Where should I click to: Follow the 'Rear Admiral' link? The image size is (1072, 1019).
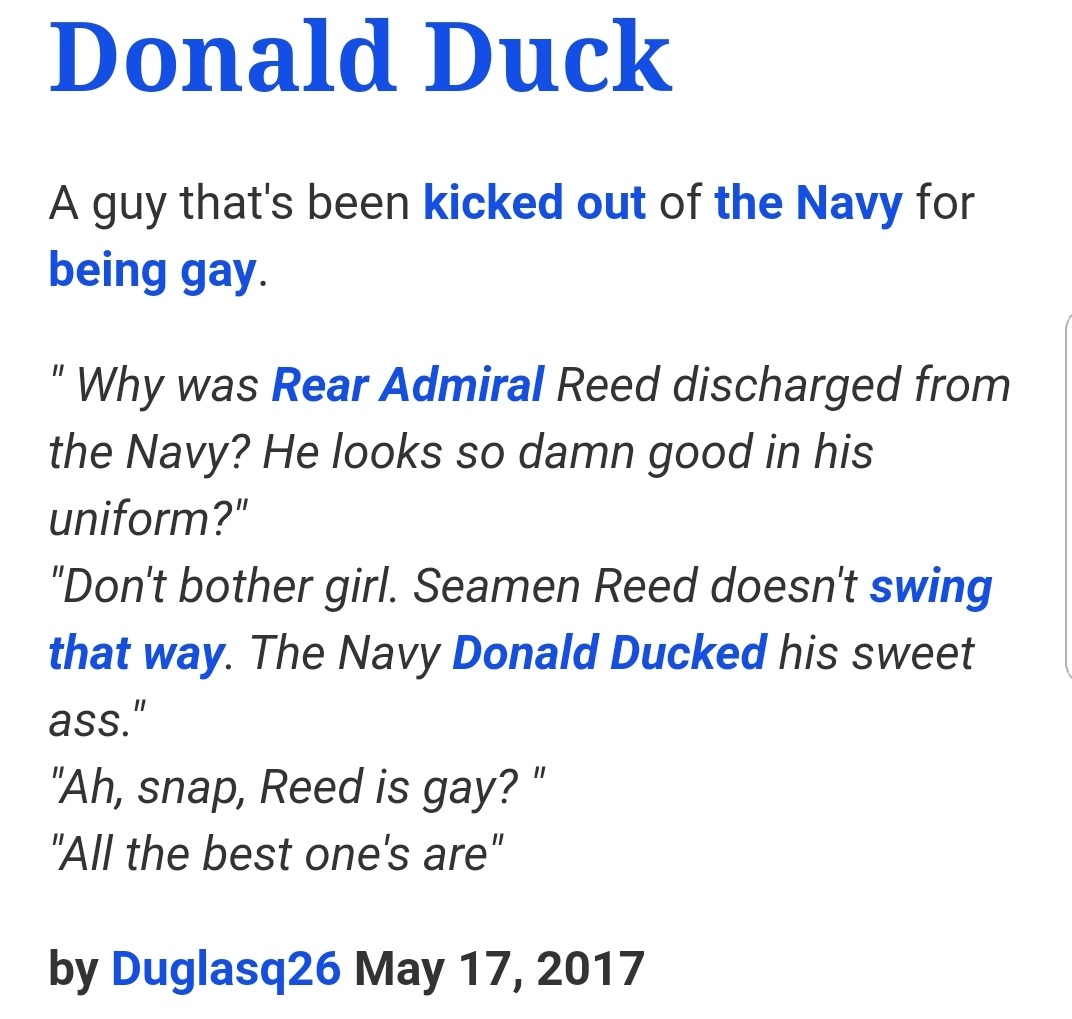pos(408,385)
